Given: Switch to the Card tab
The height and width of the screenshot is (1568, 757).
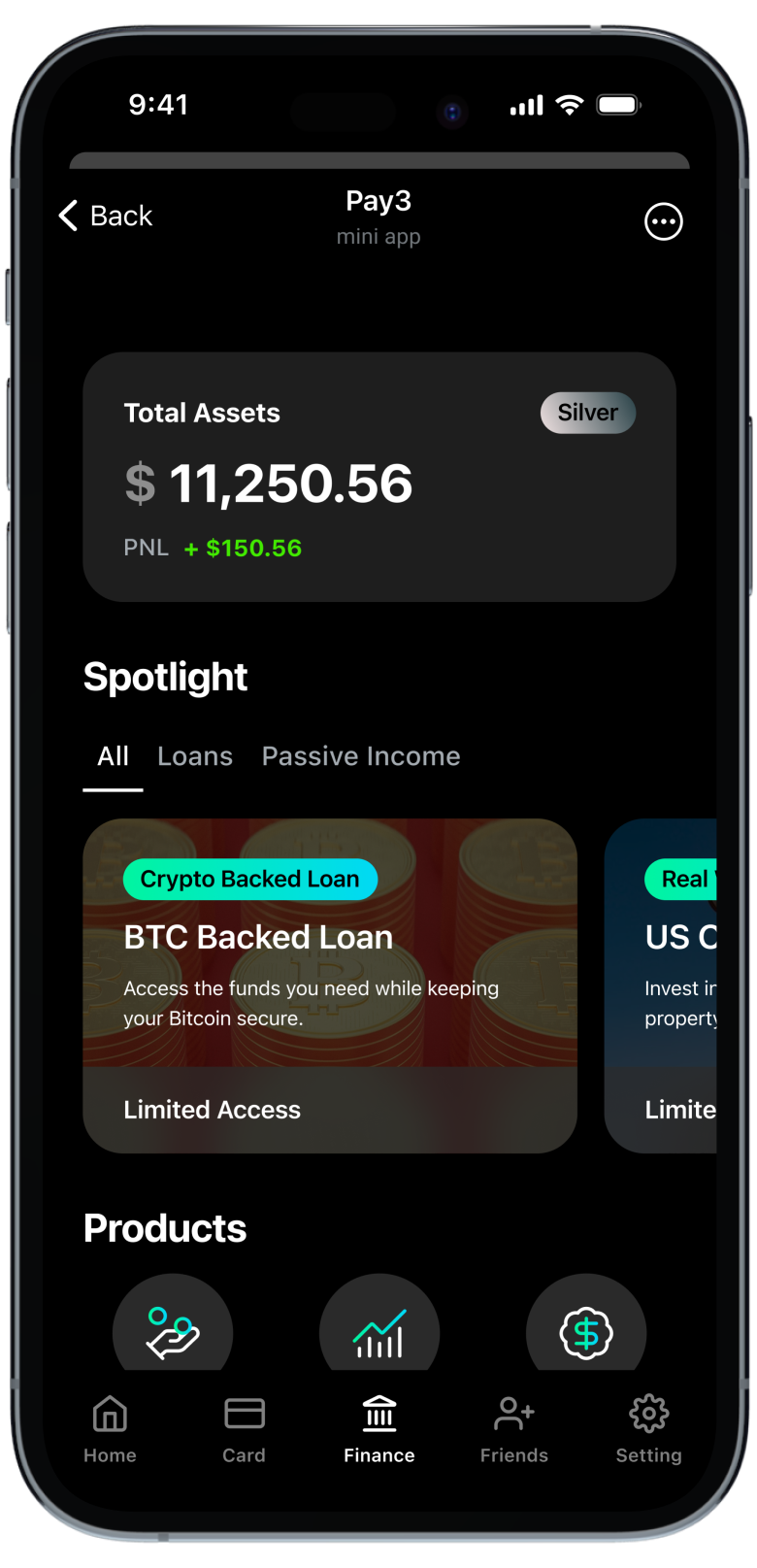Looking at the screenshot, I should (244, 1428).
